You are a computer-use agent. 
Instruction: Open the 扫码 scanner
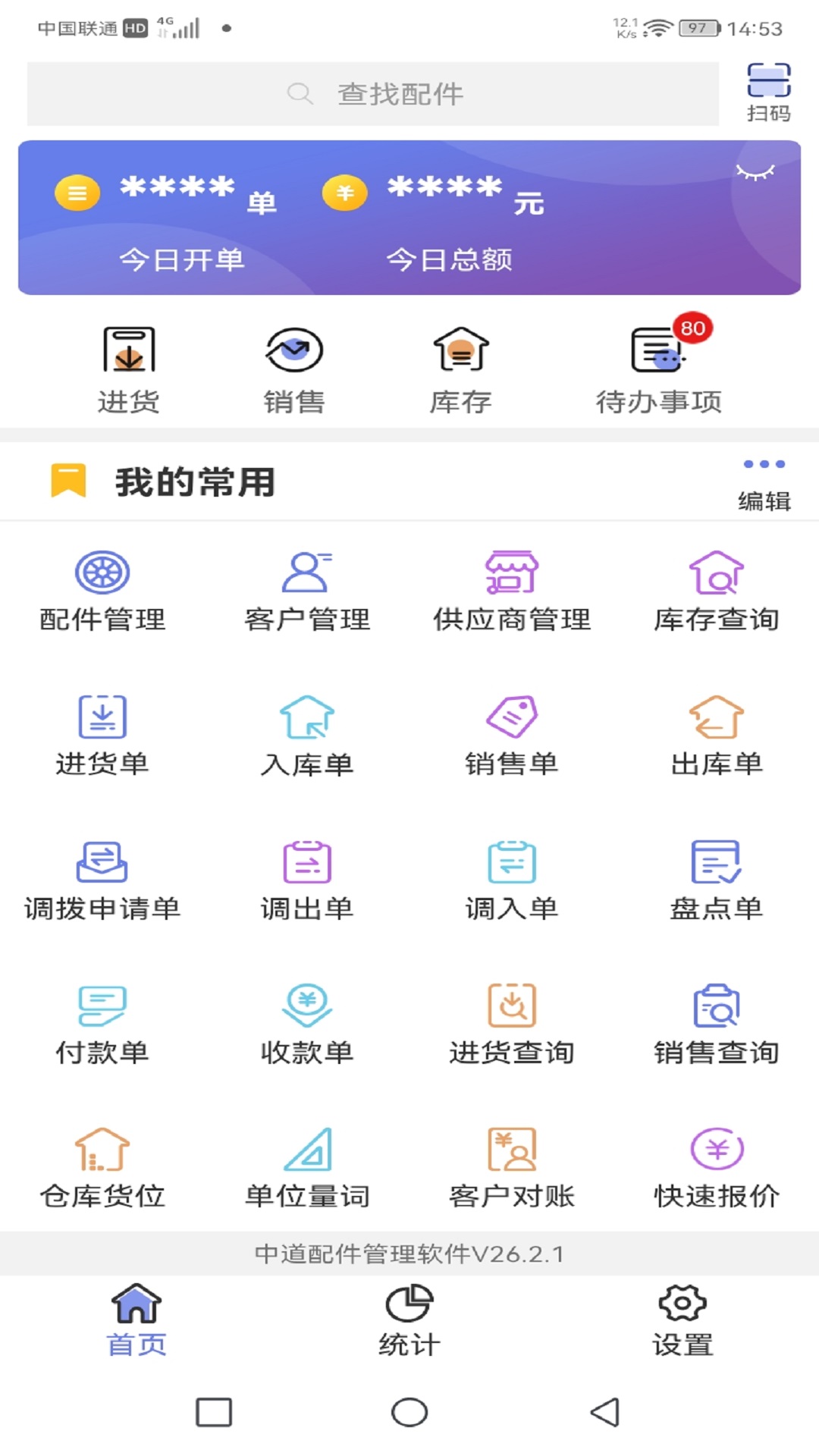(x=768, y=93)
